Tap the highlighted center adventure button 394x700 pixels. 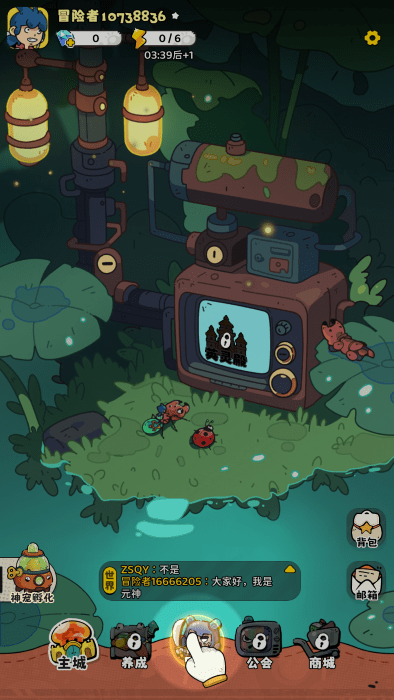tap(197, 642)
